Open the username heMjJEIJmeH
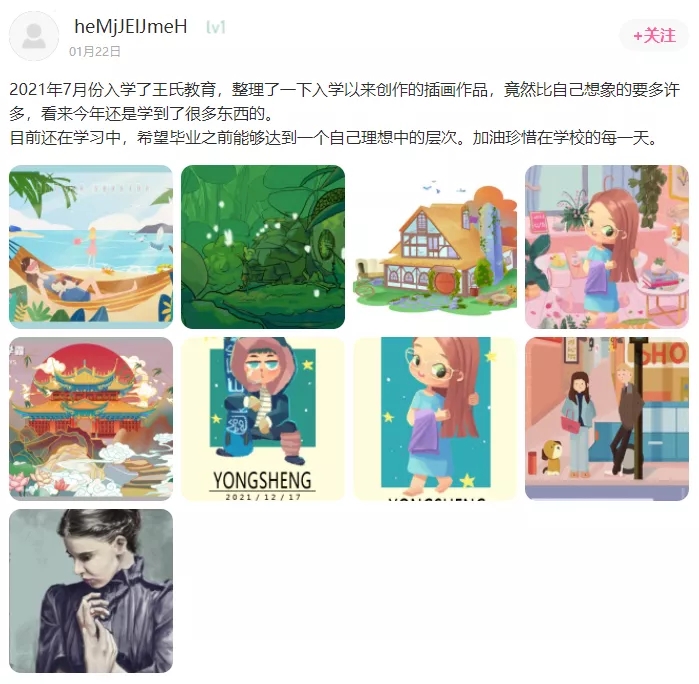This screenshot has width=699, height=684. tap(131, 27)
